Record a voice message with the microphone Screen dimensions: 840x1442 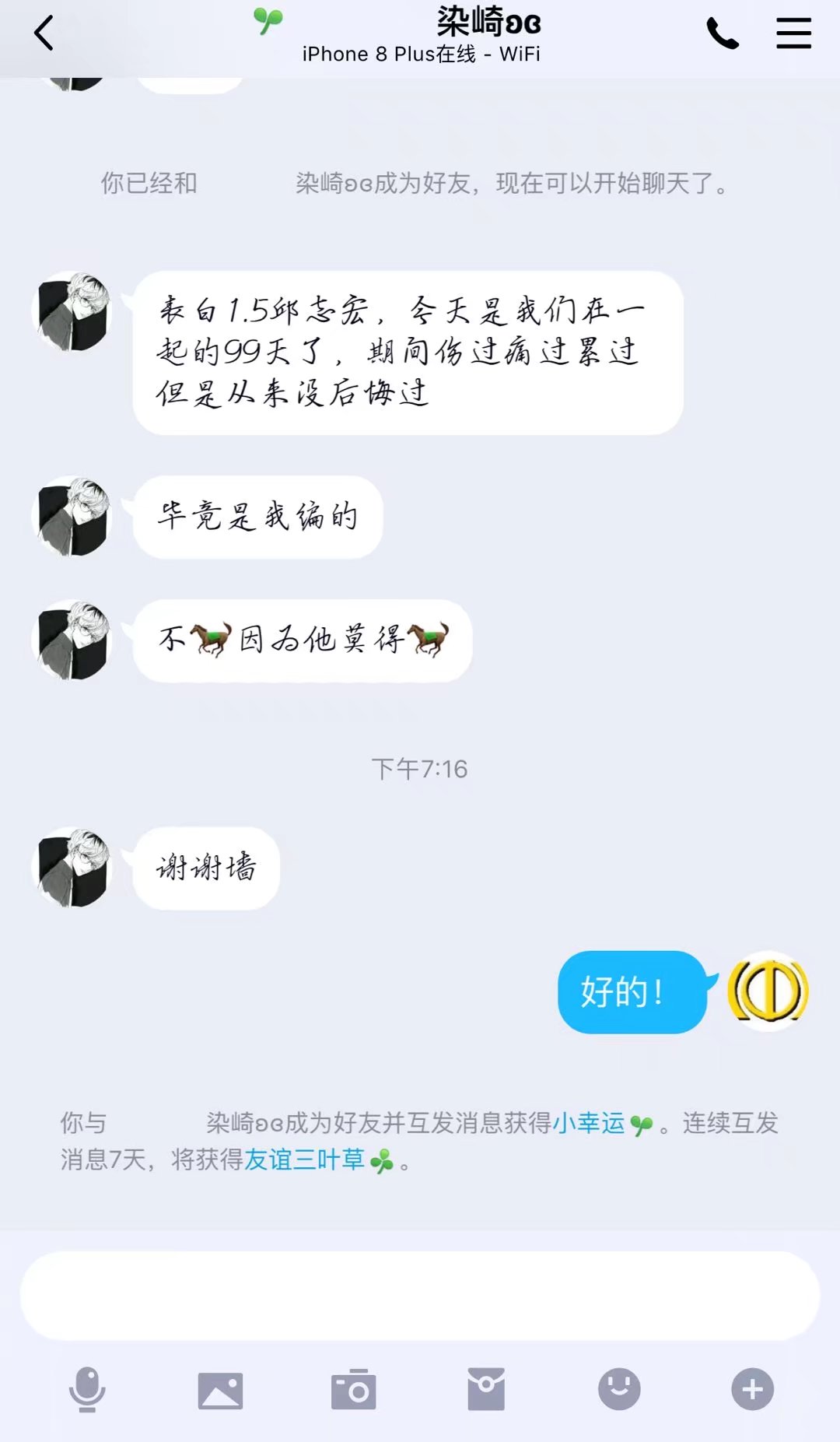pyautogui.click(x=87, y=1389)
